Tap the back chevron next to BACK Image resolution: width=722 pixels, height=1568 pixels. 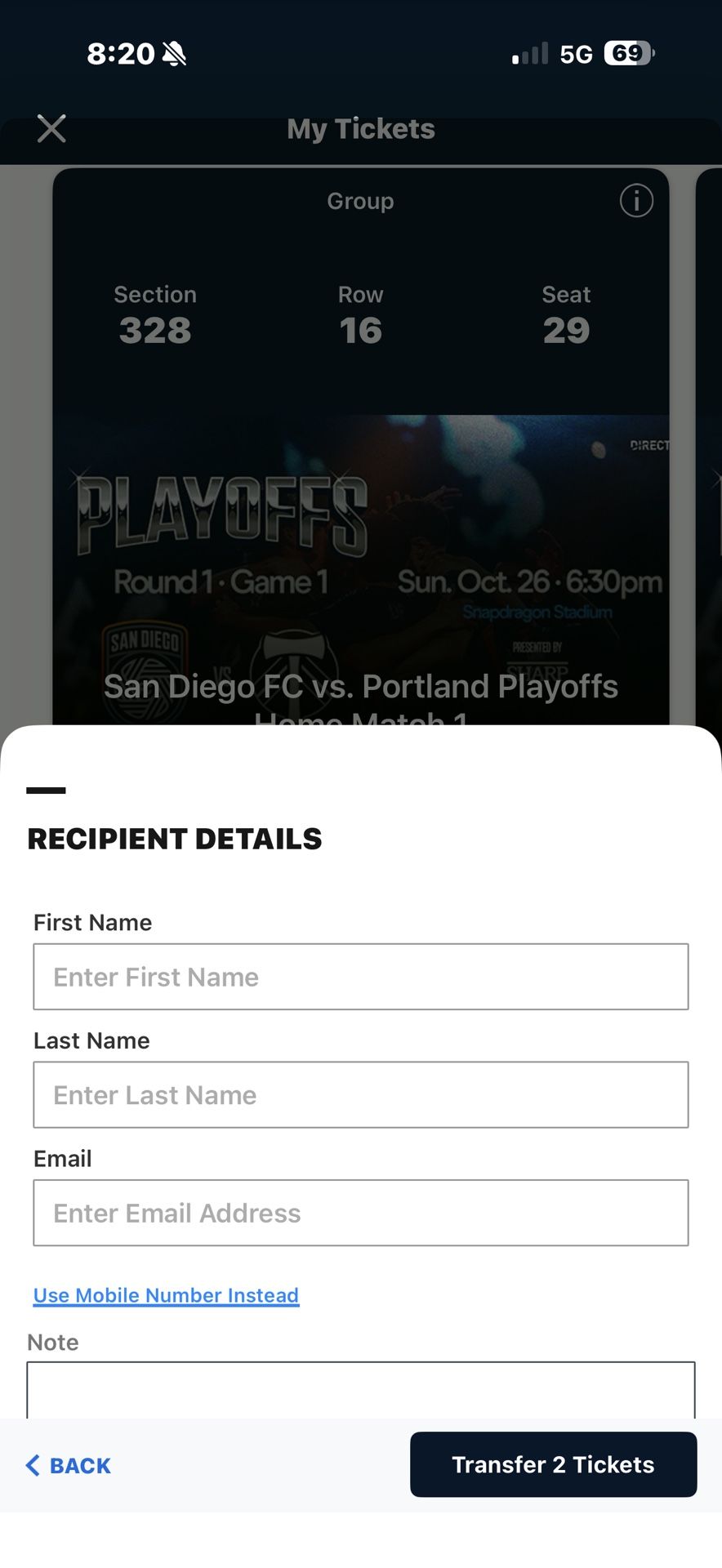[32, 1464]
